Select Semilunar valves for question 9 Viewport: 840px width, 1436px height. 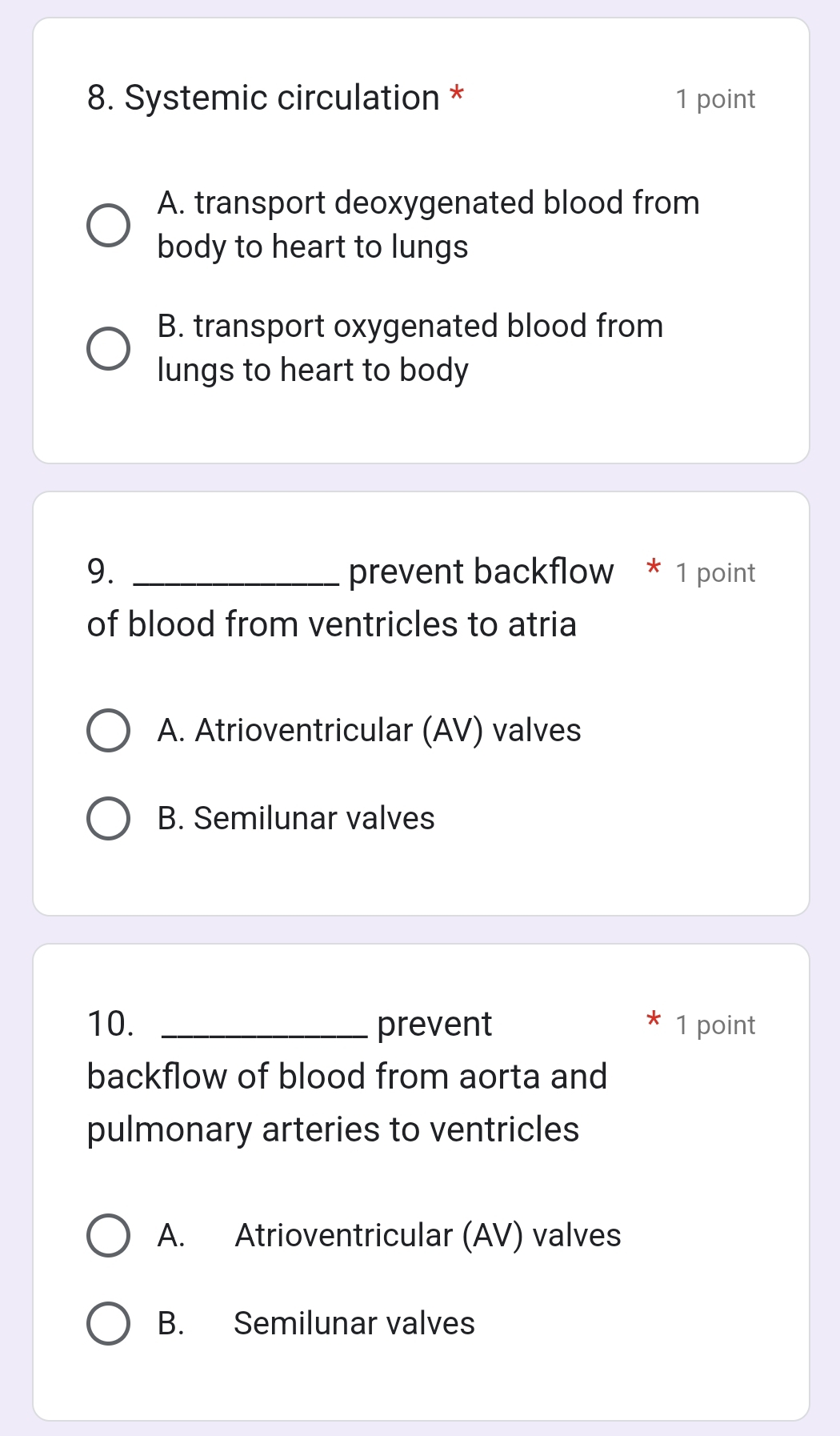click(x=109, y=818)
